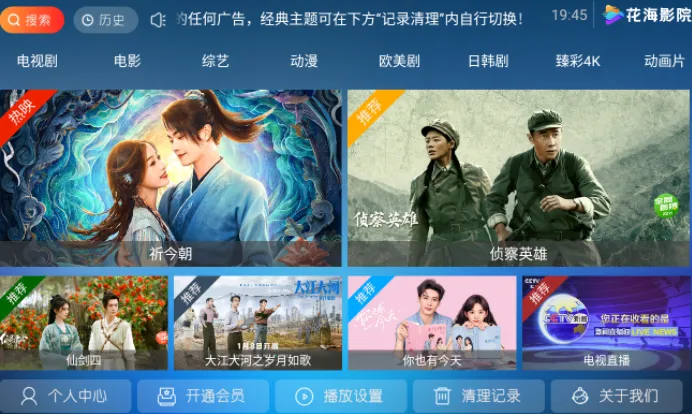
Task: Go to 个人中心
Action: point(65,396)
